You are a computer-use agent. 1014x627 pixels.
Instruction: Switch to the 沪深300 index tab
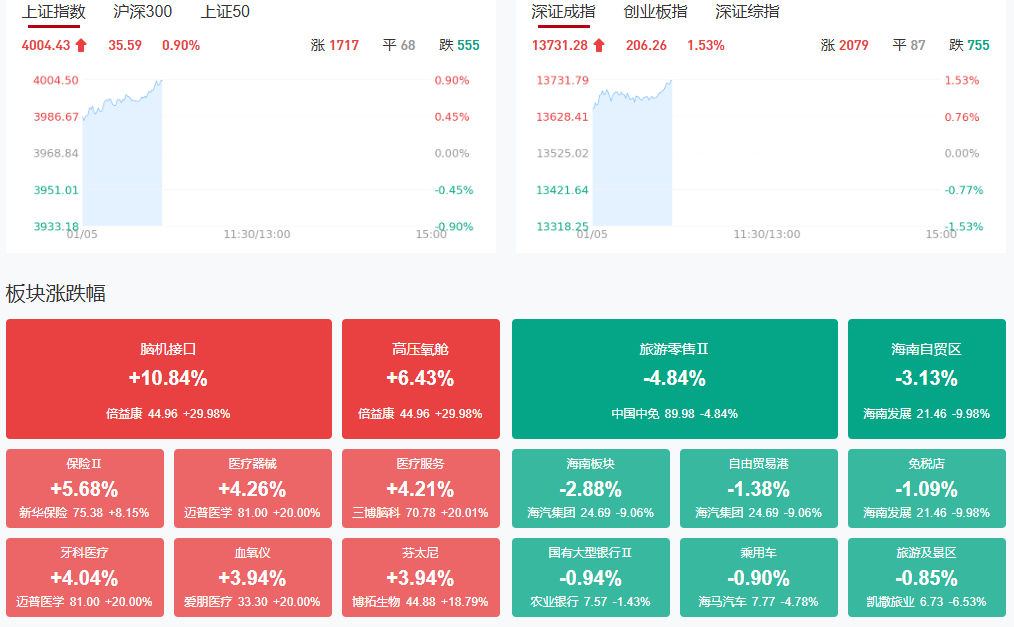(x=142, y=12)
